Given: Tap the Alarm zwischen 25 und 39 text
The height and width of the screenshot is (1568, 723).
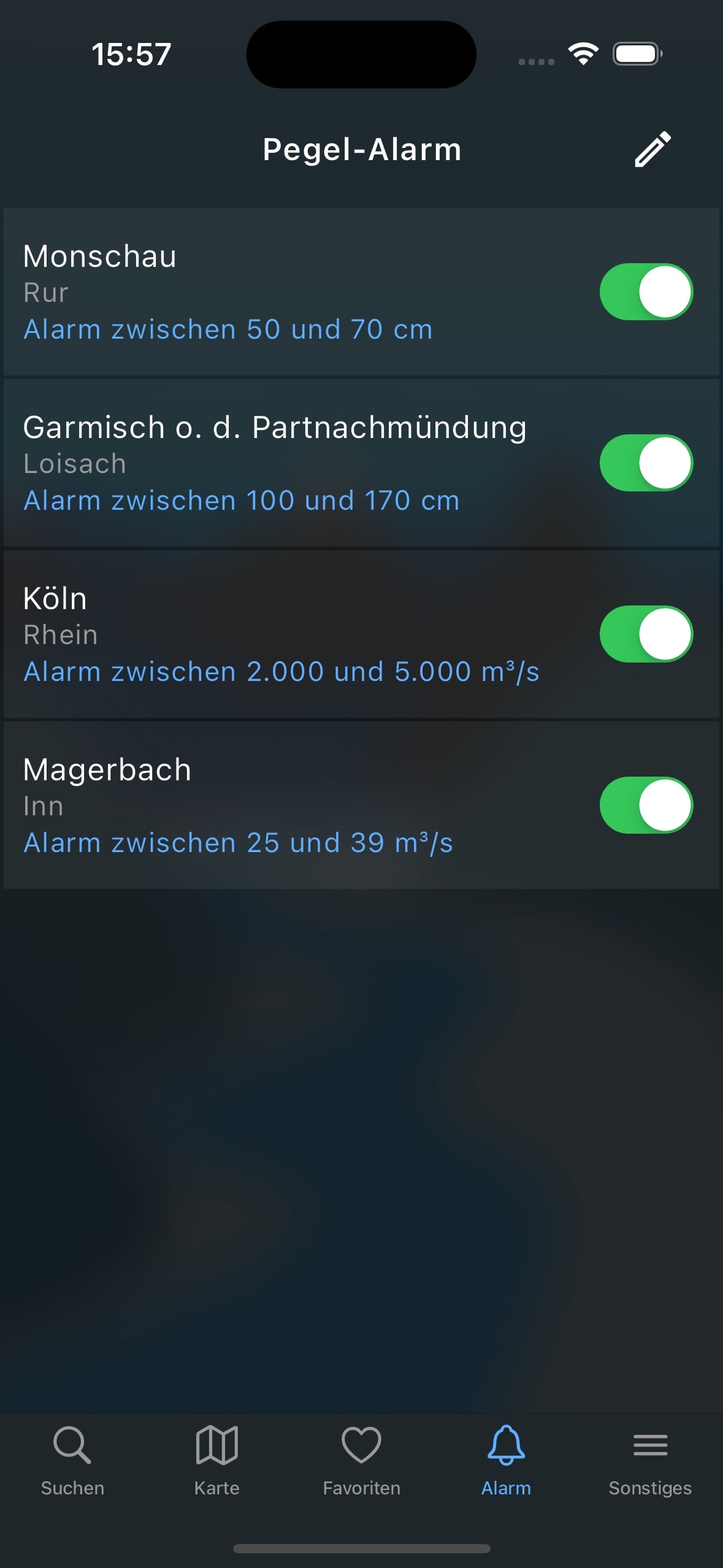Looking at the screenshot, I should [239, 843].
